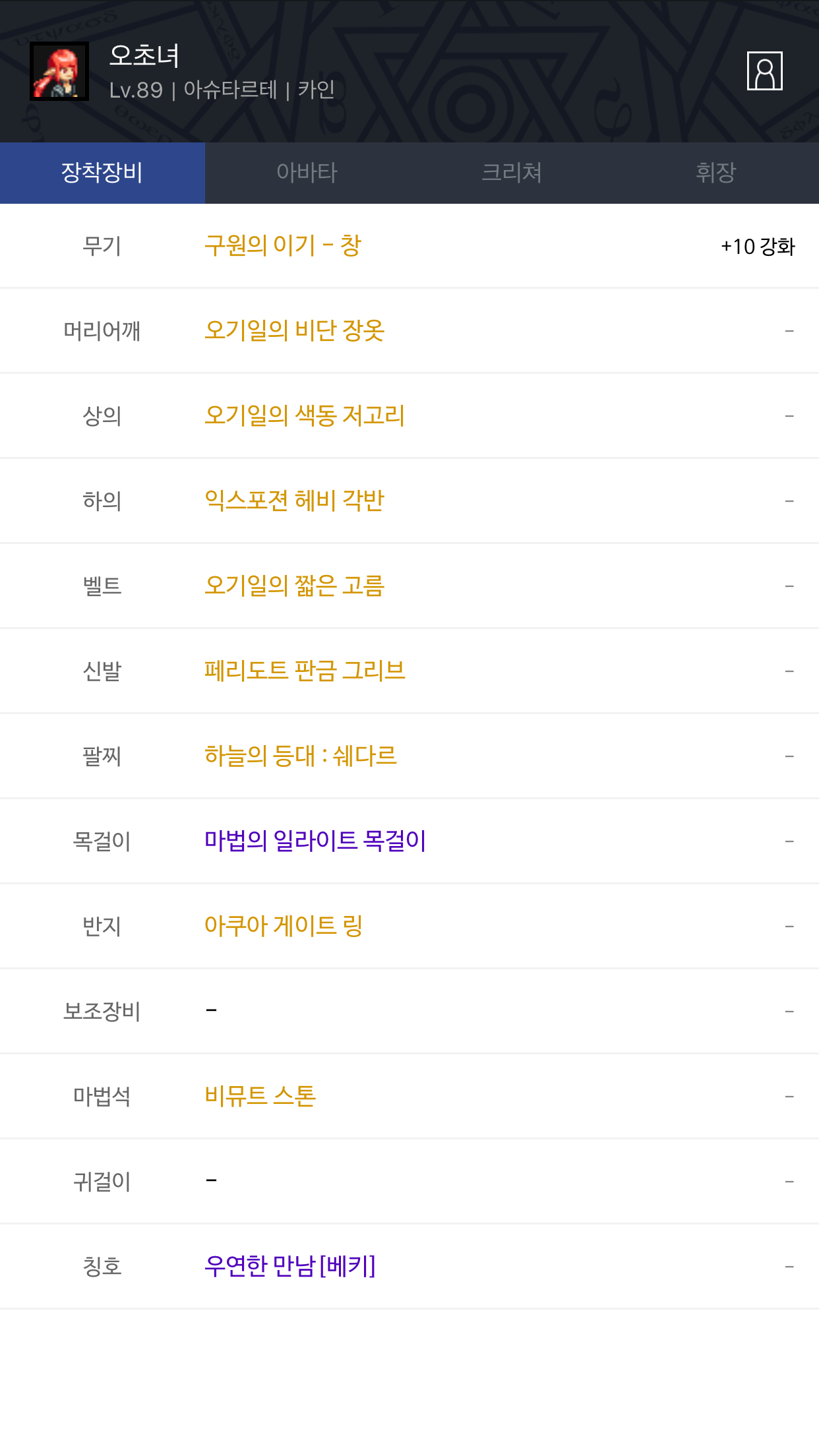Open 익스포젼 헤비 각반 item

(294, 501)
